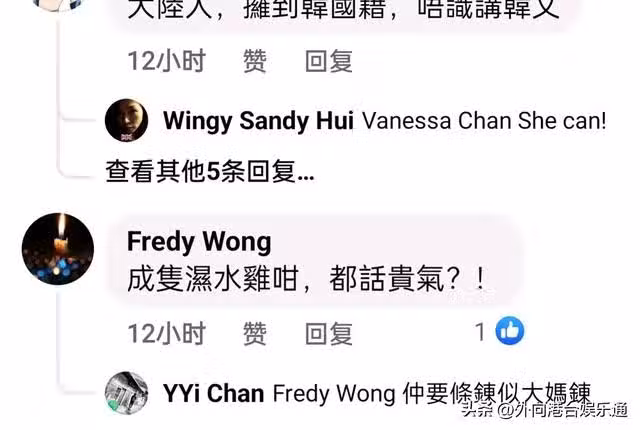Open Fredy Wong's profile from comment name
Viewport: 640px width, 430px height.
[x=199, y=241]
